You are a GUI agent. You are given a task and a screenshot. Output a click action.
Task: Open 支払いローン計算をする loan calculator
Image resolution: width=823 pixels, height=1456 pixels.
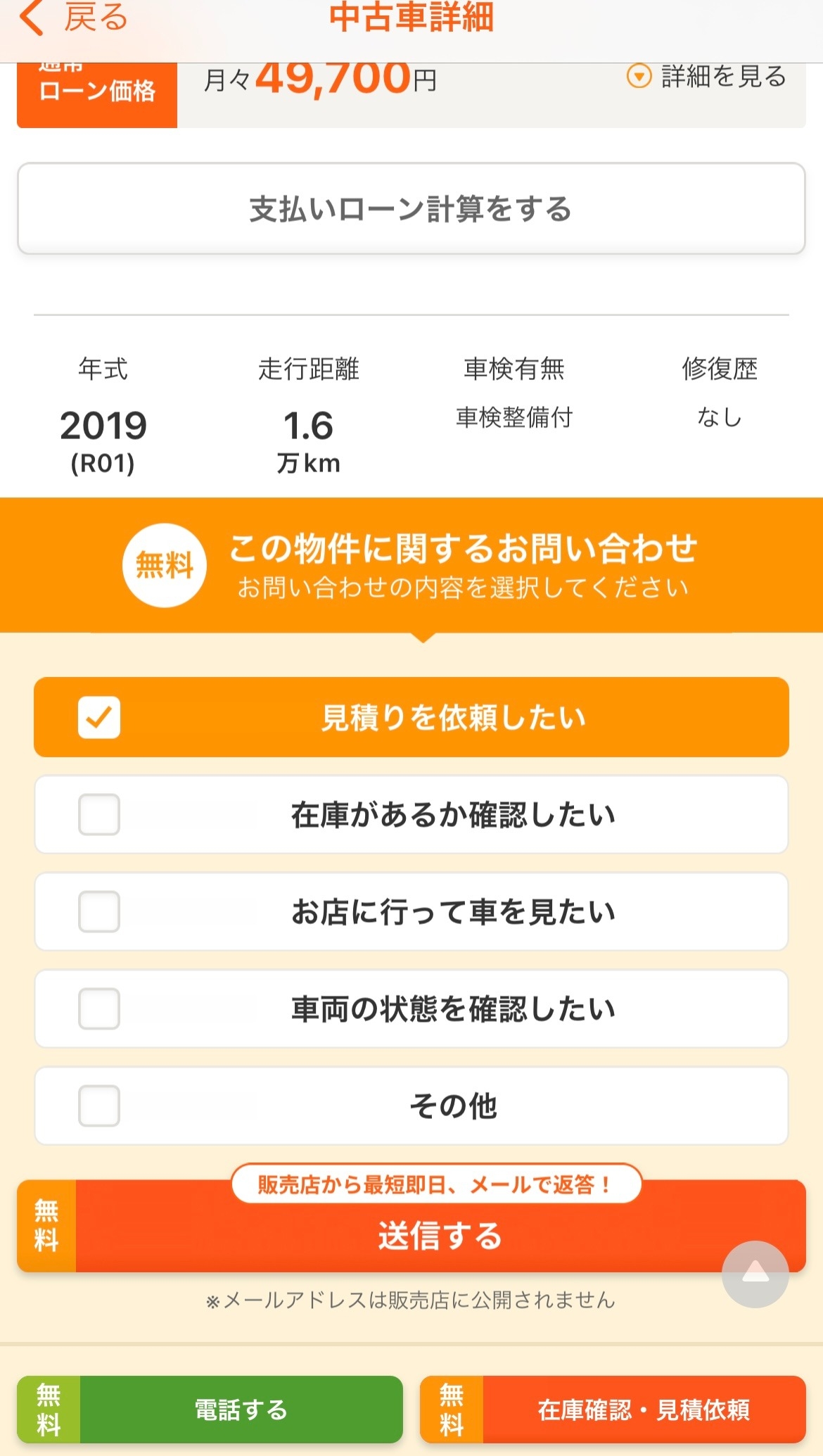pos(411,208)
